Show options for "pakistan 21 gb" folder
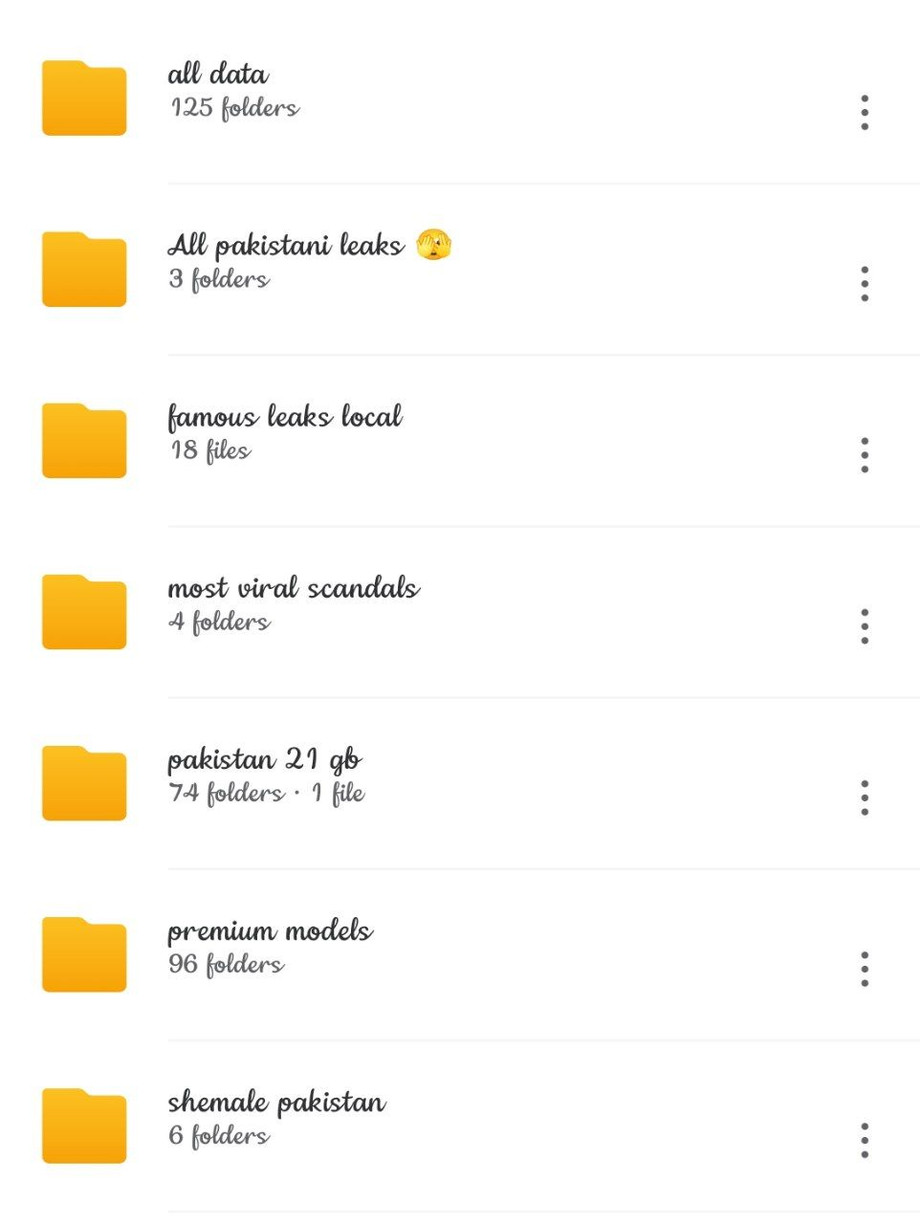 (x=865, y=798)
